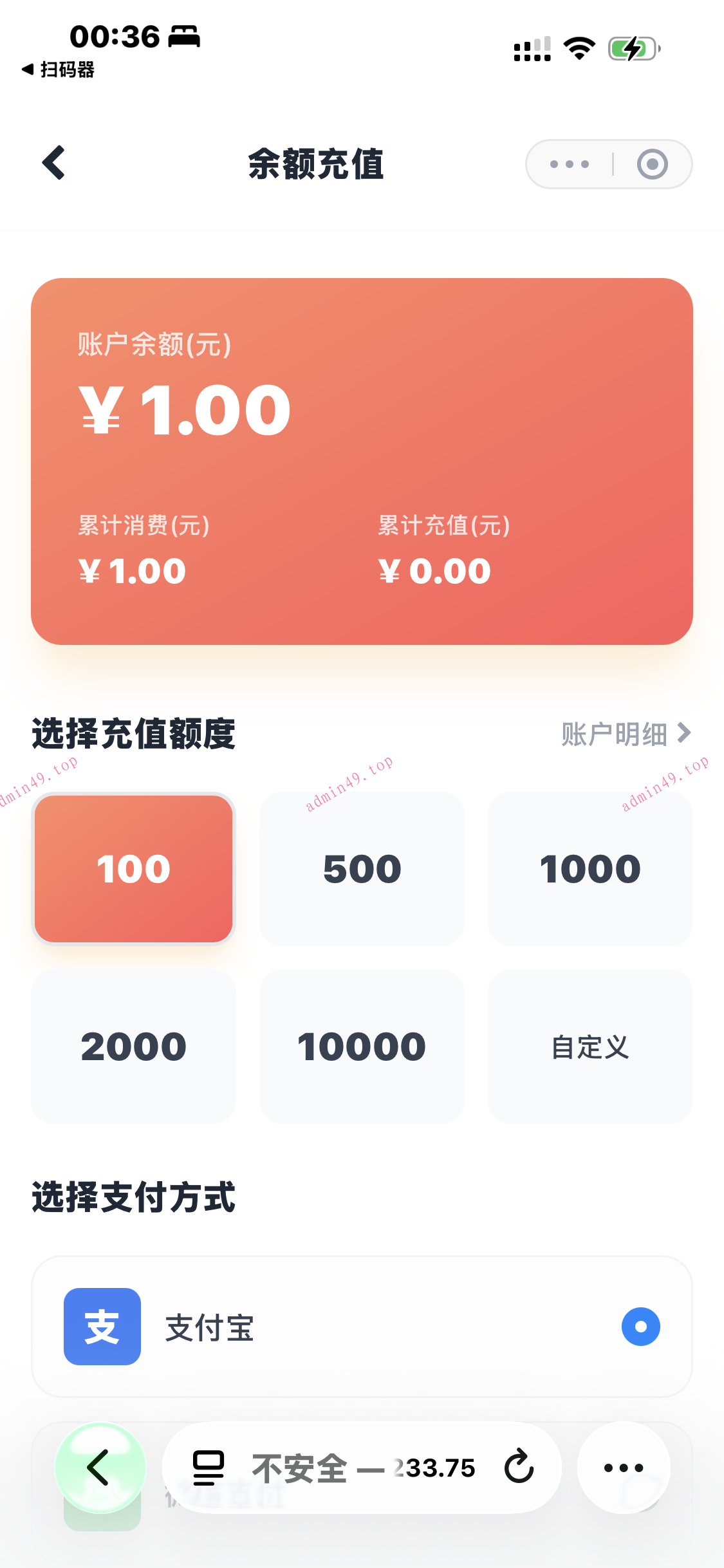This screenshot has height=1568, width=724.
Task: Select the 2000 recharge amount
Action: click(133, 1046)
